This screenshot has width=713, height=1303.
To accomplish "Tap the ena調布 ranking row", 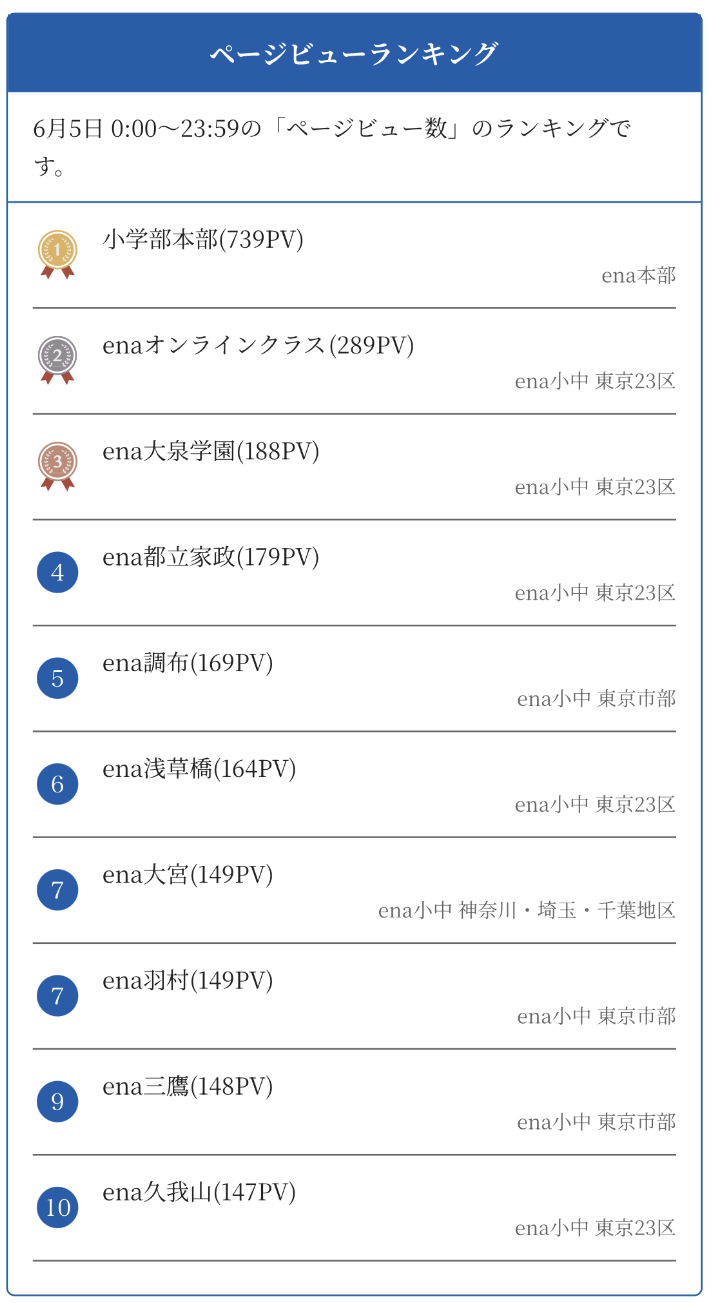I will click(x=188, y=664).
